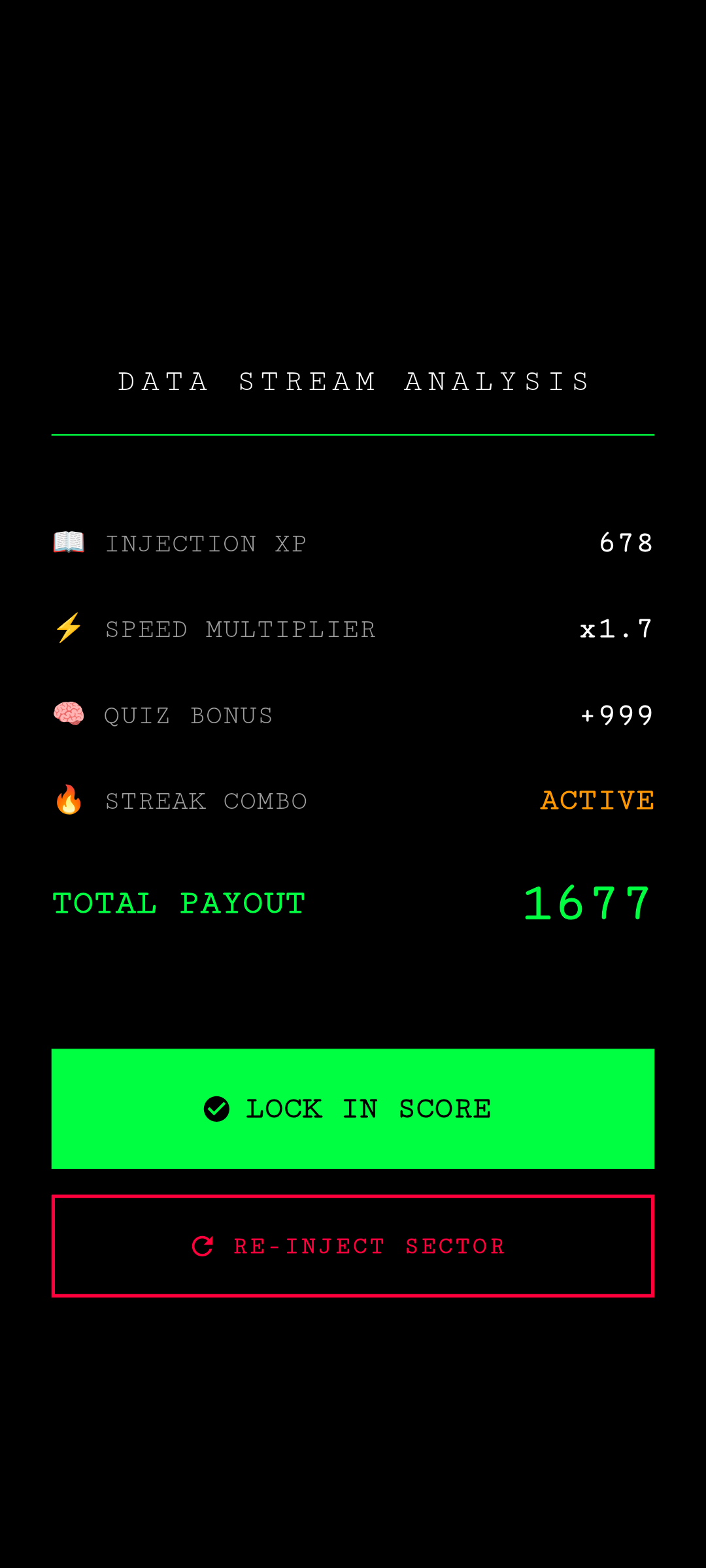Tap the Lock In Score button
This screenshot has height=1568, width=706.
click(353, 1109)
